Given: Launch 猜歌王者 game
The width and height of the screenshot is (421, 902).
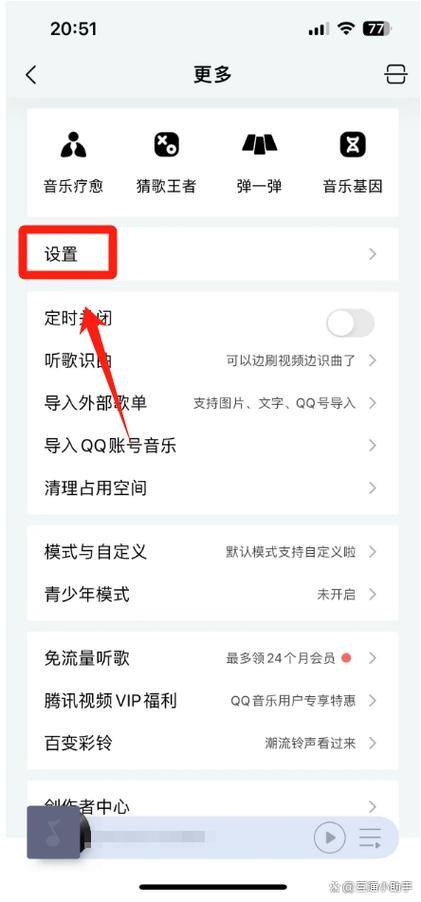Looking at the screenshot, I should coord(166,162).
